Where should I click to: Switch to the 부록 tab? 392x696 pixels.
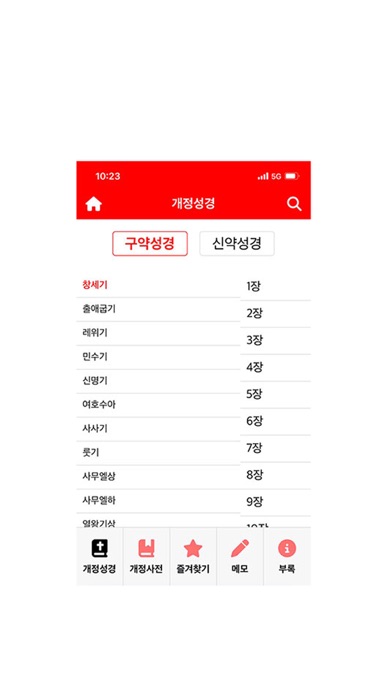pos(287,557)
